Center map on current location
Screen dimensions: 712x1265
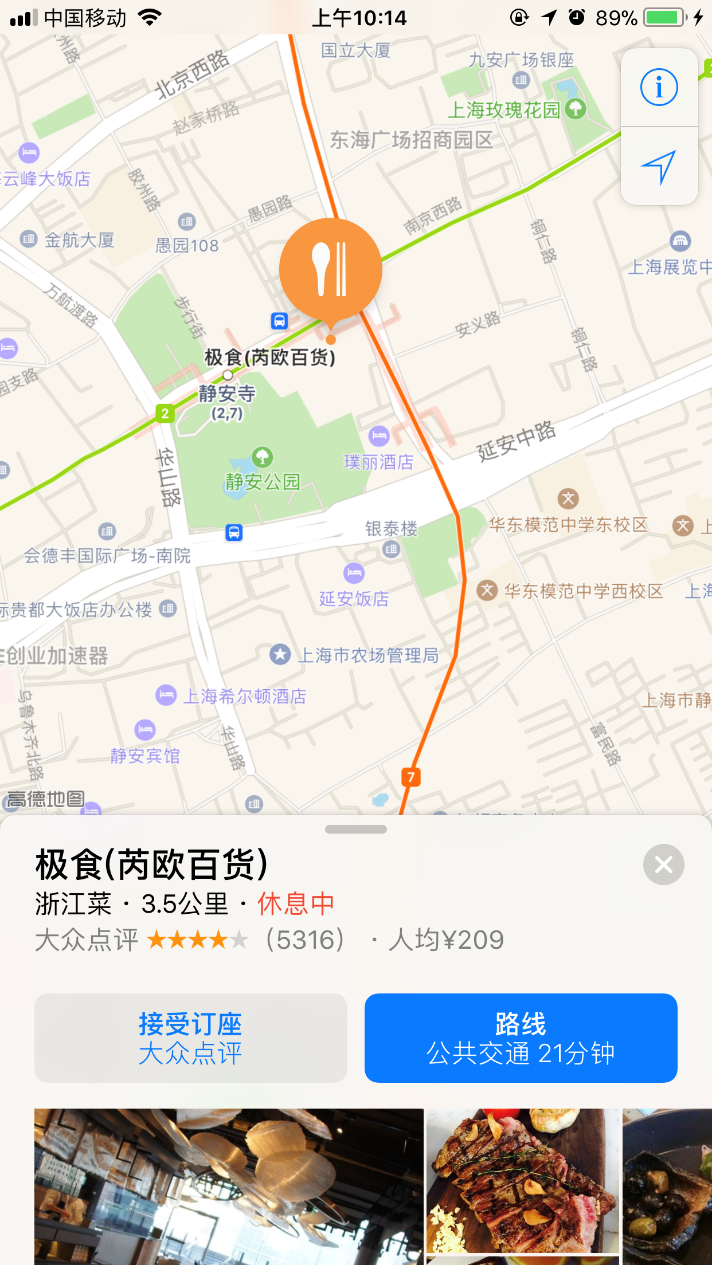[x=659, y=167]
